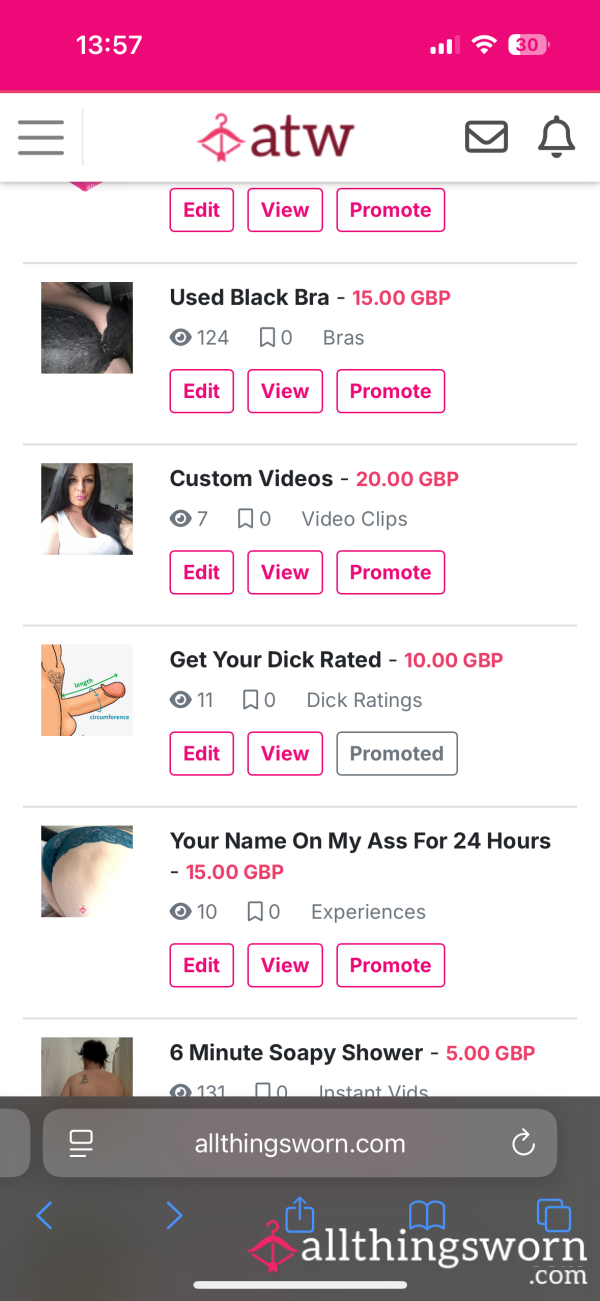Tap the allthingsworn.com address bar
Viewport: 600px width, 1301px height.
(300, 1143)
